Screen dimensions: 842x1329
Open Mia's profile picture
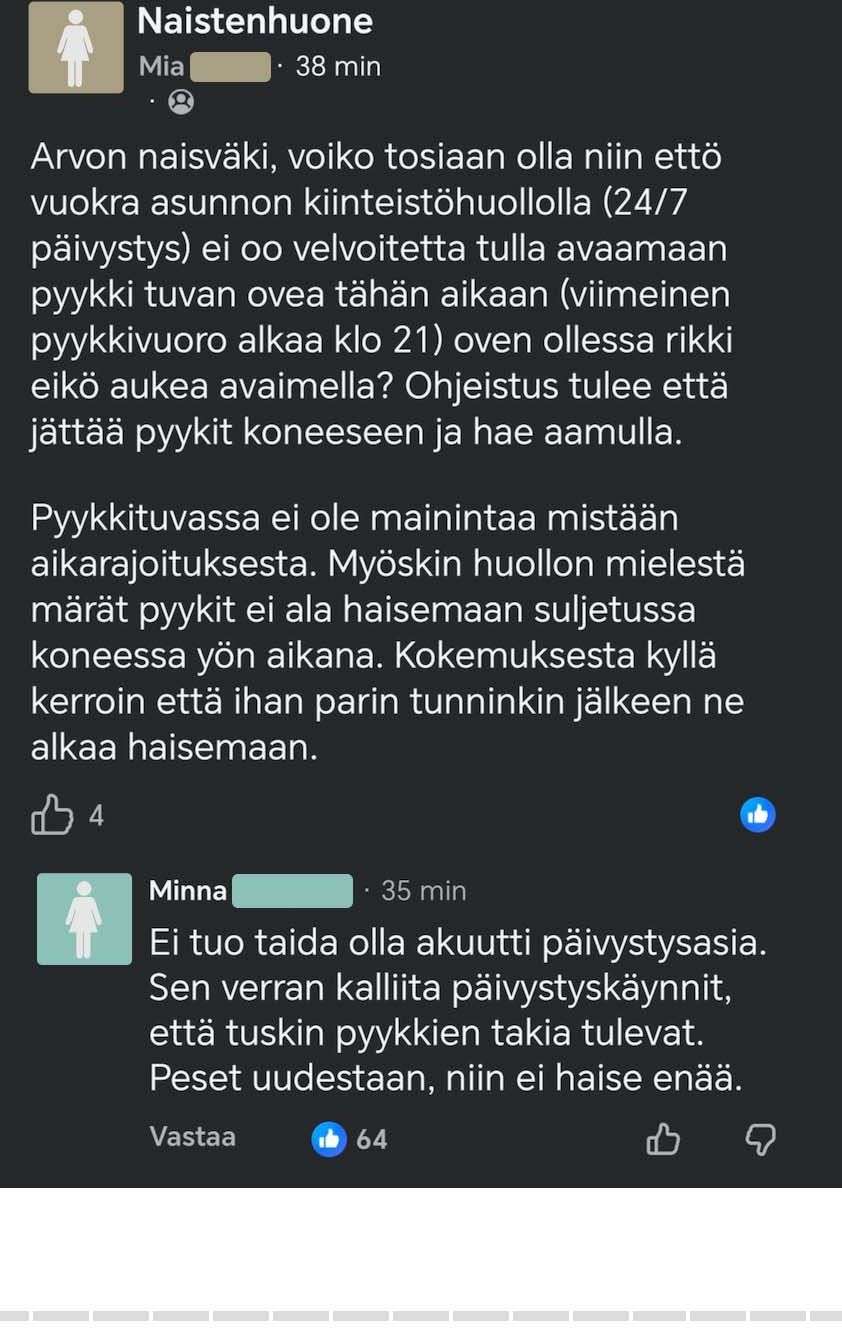(x=76, y=46)
